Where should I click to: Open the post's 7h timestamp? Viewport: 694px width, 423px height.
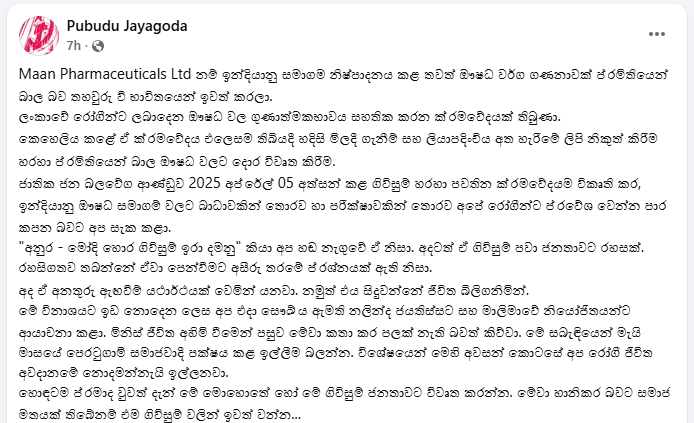click(x=74, y=46)
